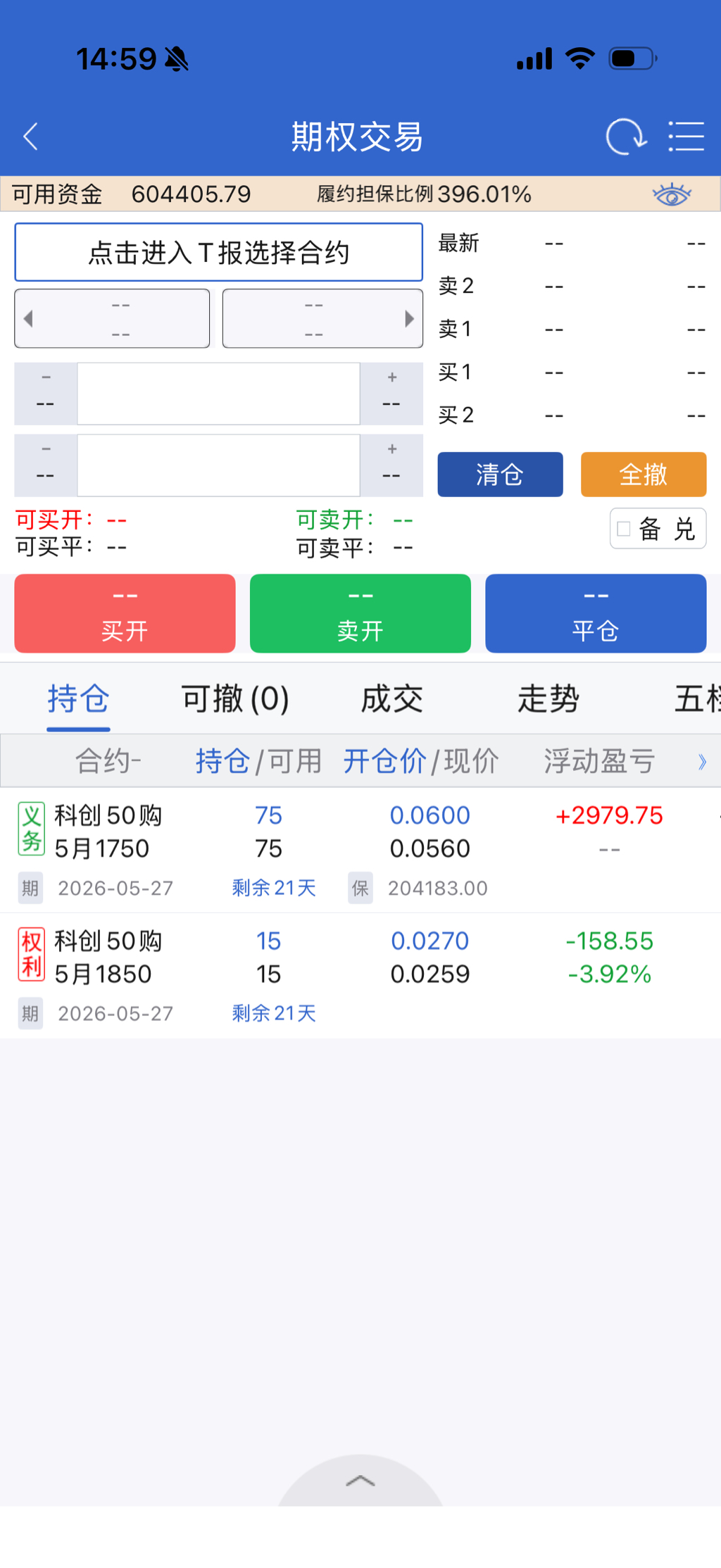
Task: Switch to the 走势 tab
Action: pyautogui.click(x=548, y=699)
